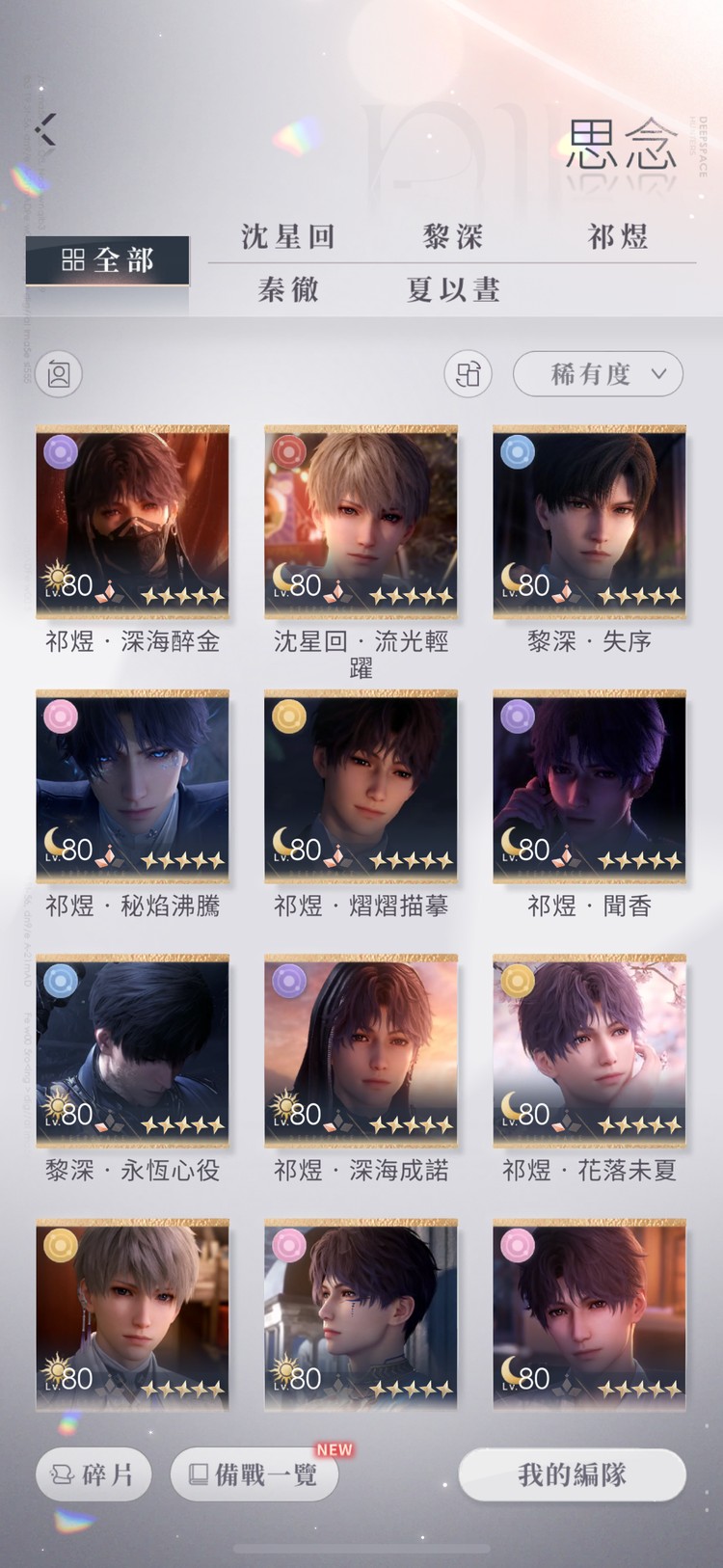Open the 祁煜・熠熠描摹 card
Screen dimensions: 723x1568
[x=361, y=786]
